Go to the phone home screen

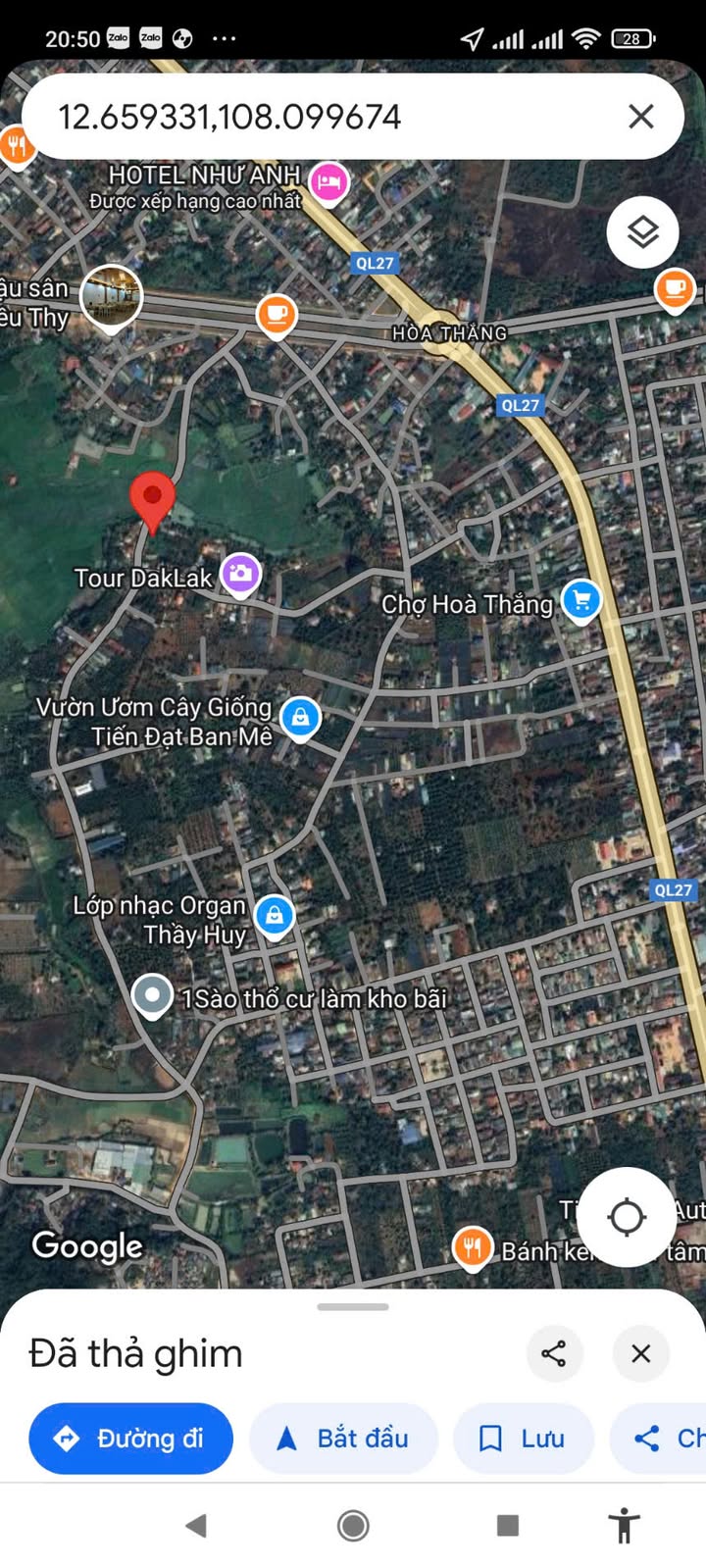(353, 1525)
